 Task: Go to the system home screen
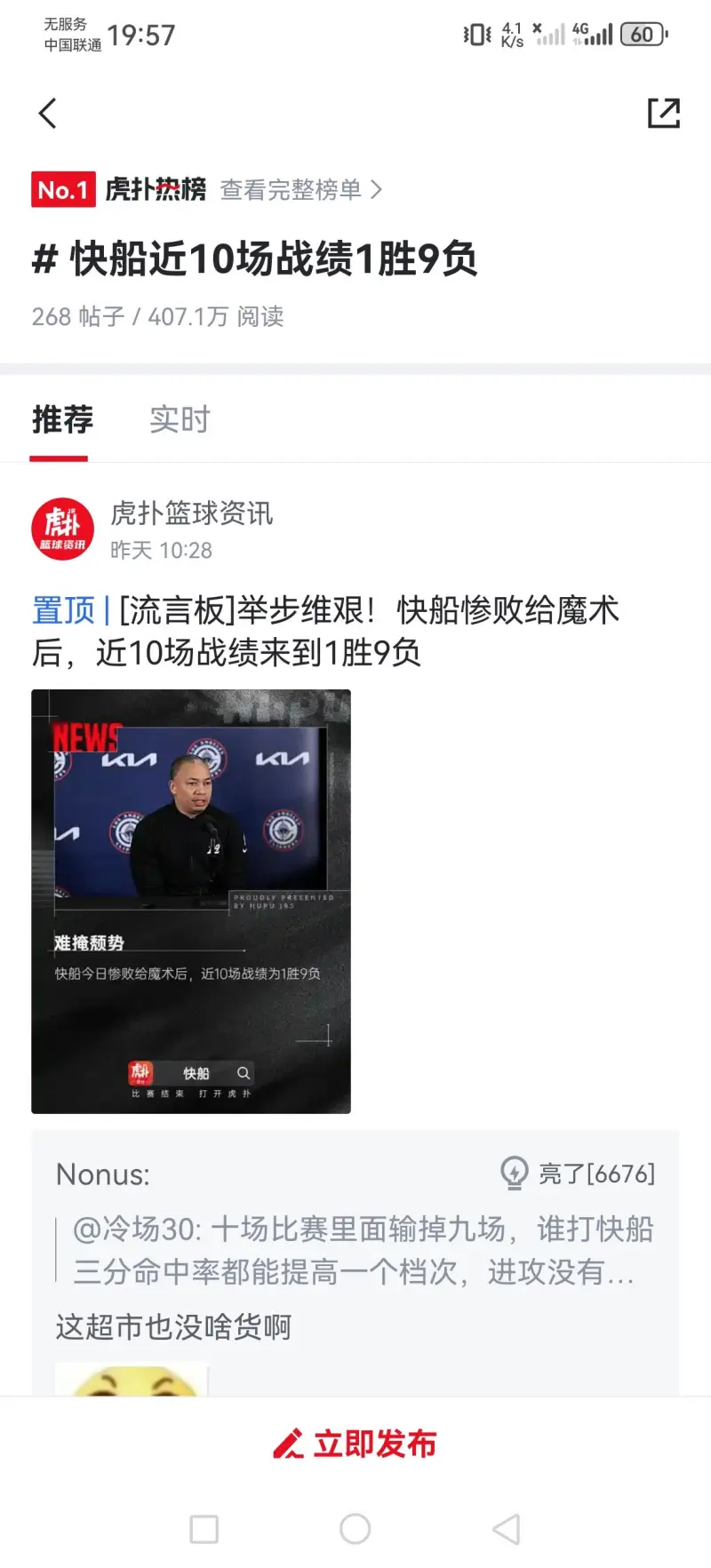(355, 1528)
